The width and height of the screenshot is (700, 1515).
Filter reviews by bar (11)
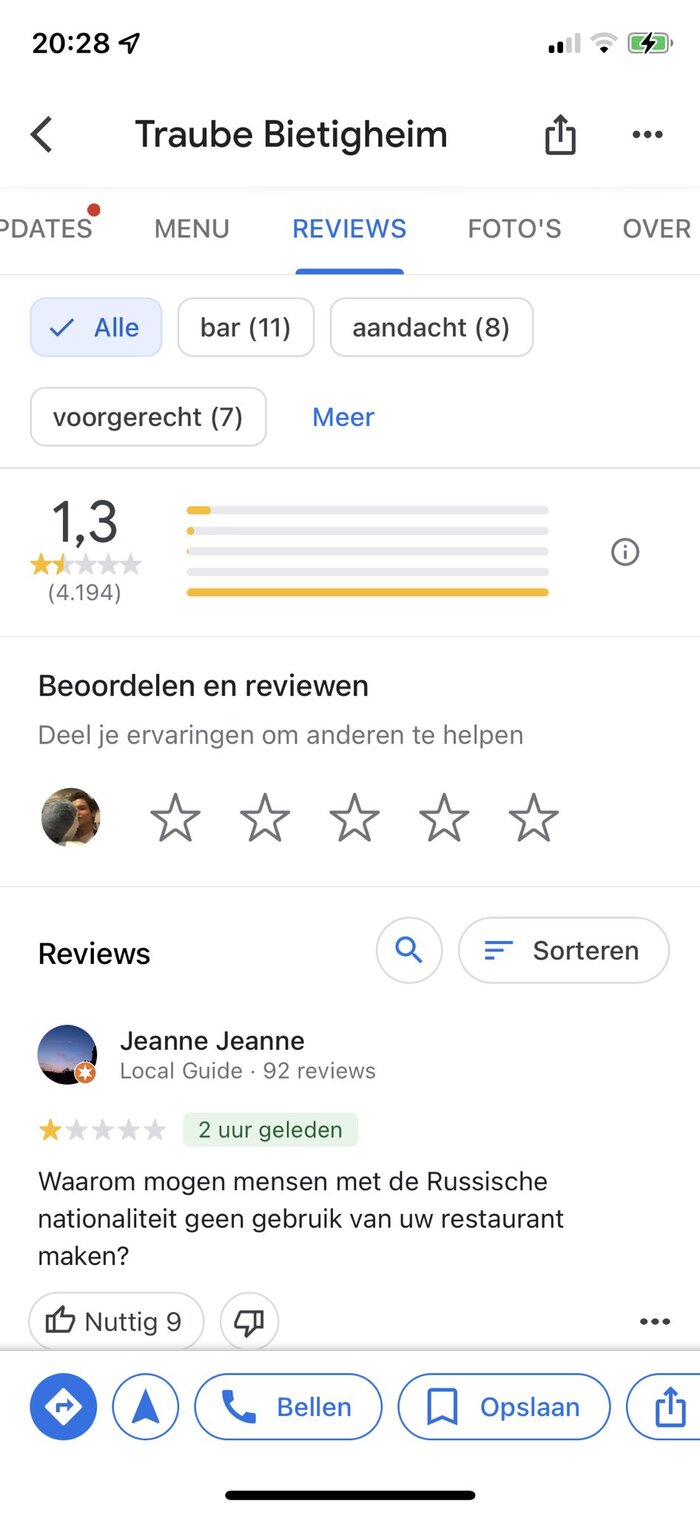tap(246, 327)
